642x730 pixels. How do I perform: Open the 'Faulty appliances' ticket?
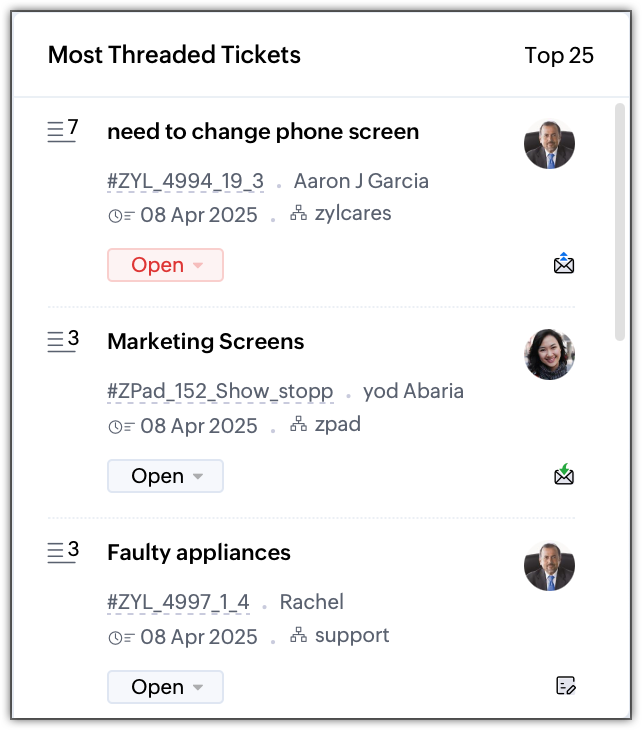point(198,553)
